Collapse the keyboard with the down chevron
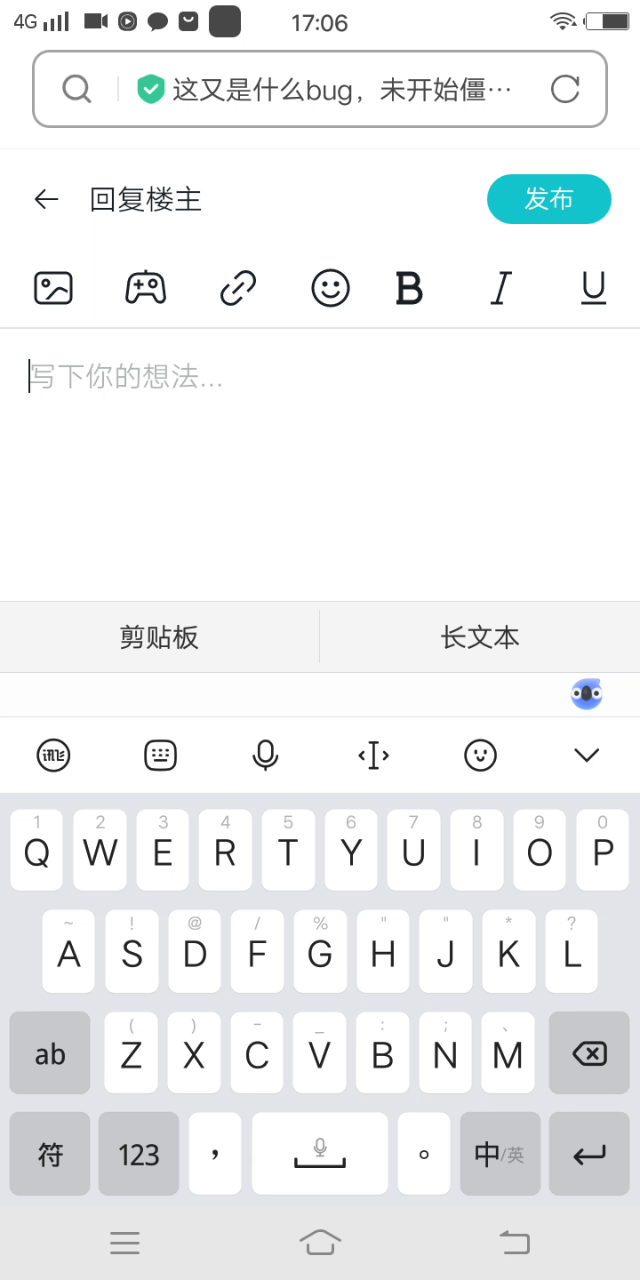 586,755
